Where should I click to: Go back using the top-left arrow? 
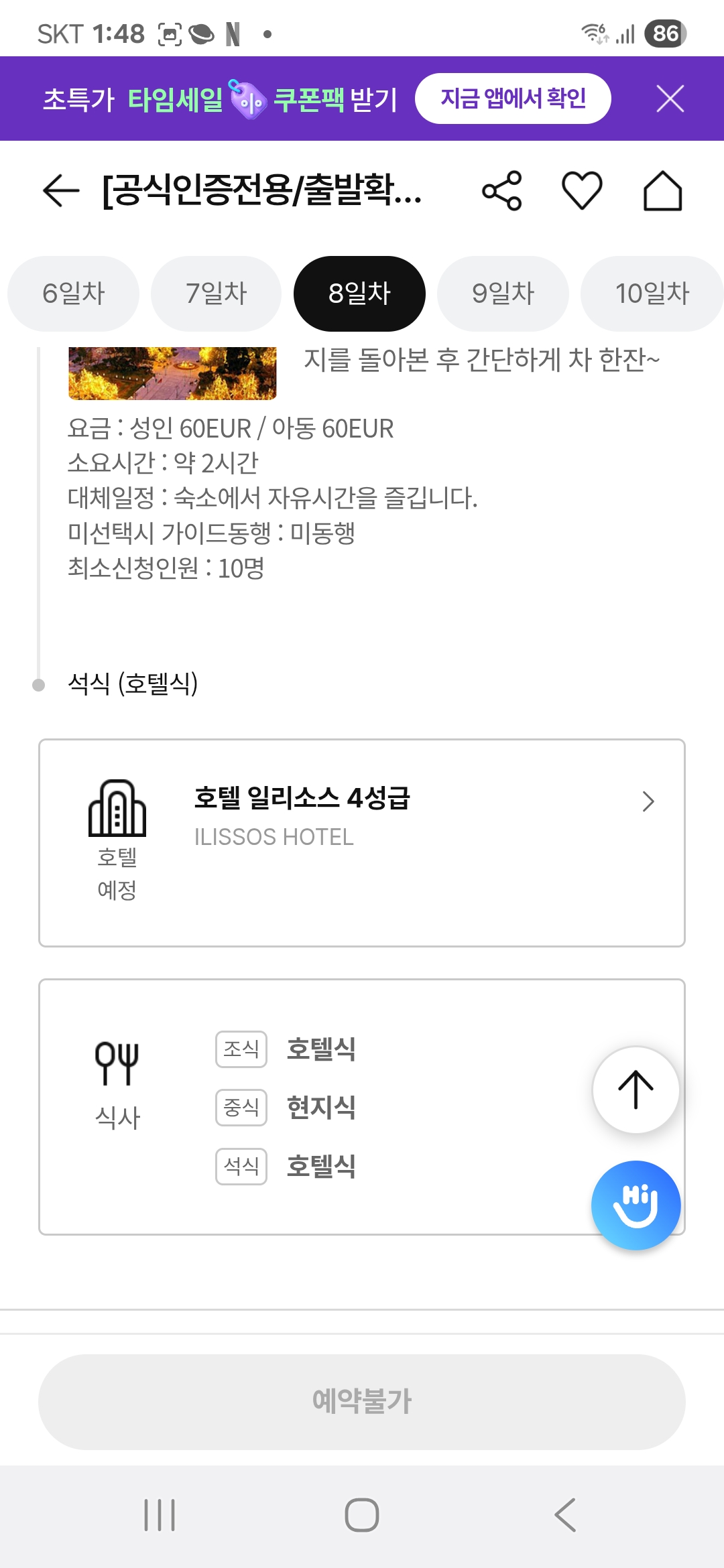[61, 191]
